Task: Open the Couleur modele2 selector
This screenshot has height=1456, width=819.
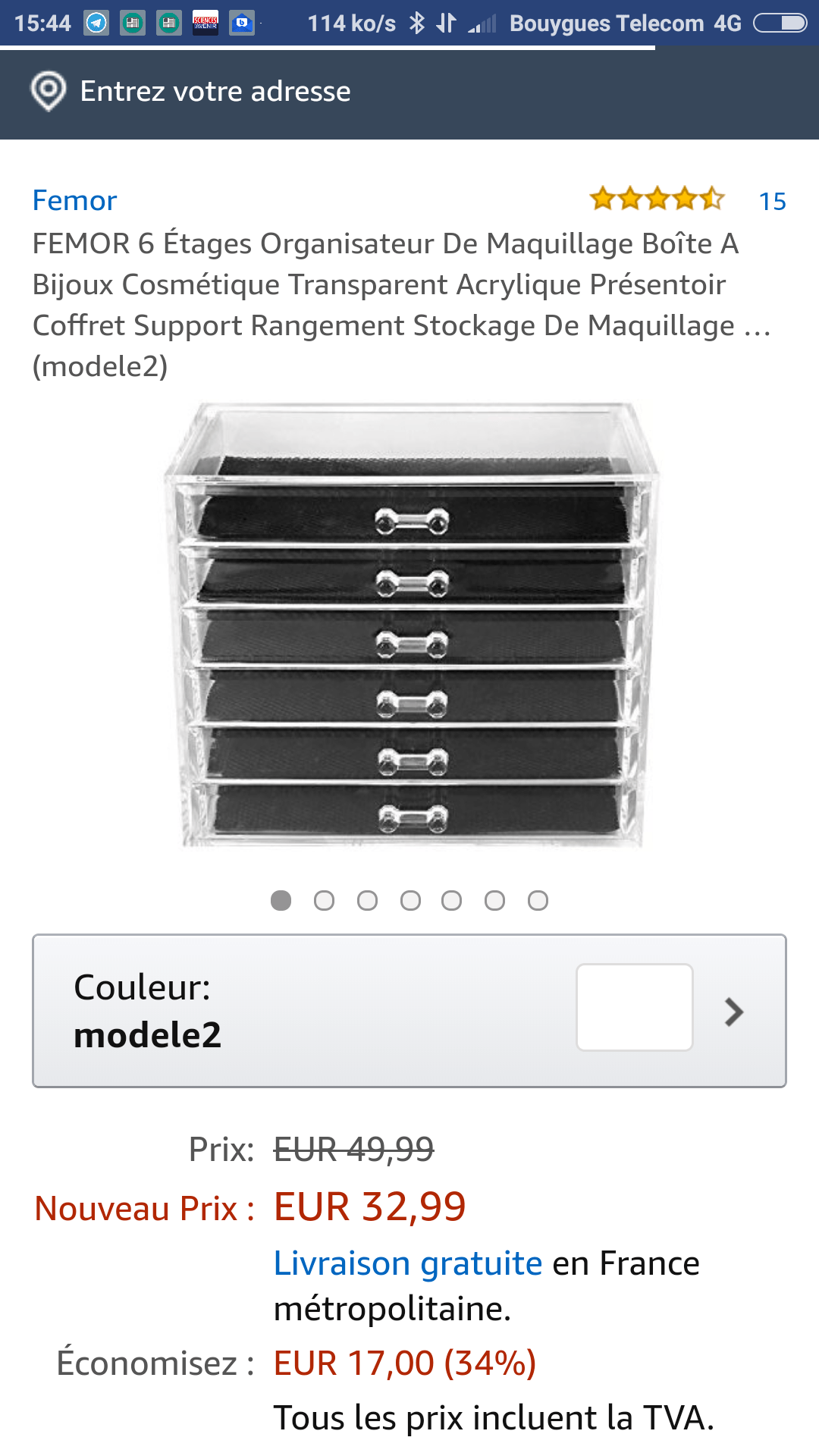Action: 409,1011
